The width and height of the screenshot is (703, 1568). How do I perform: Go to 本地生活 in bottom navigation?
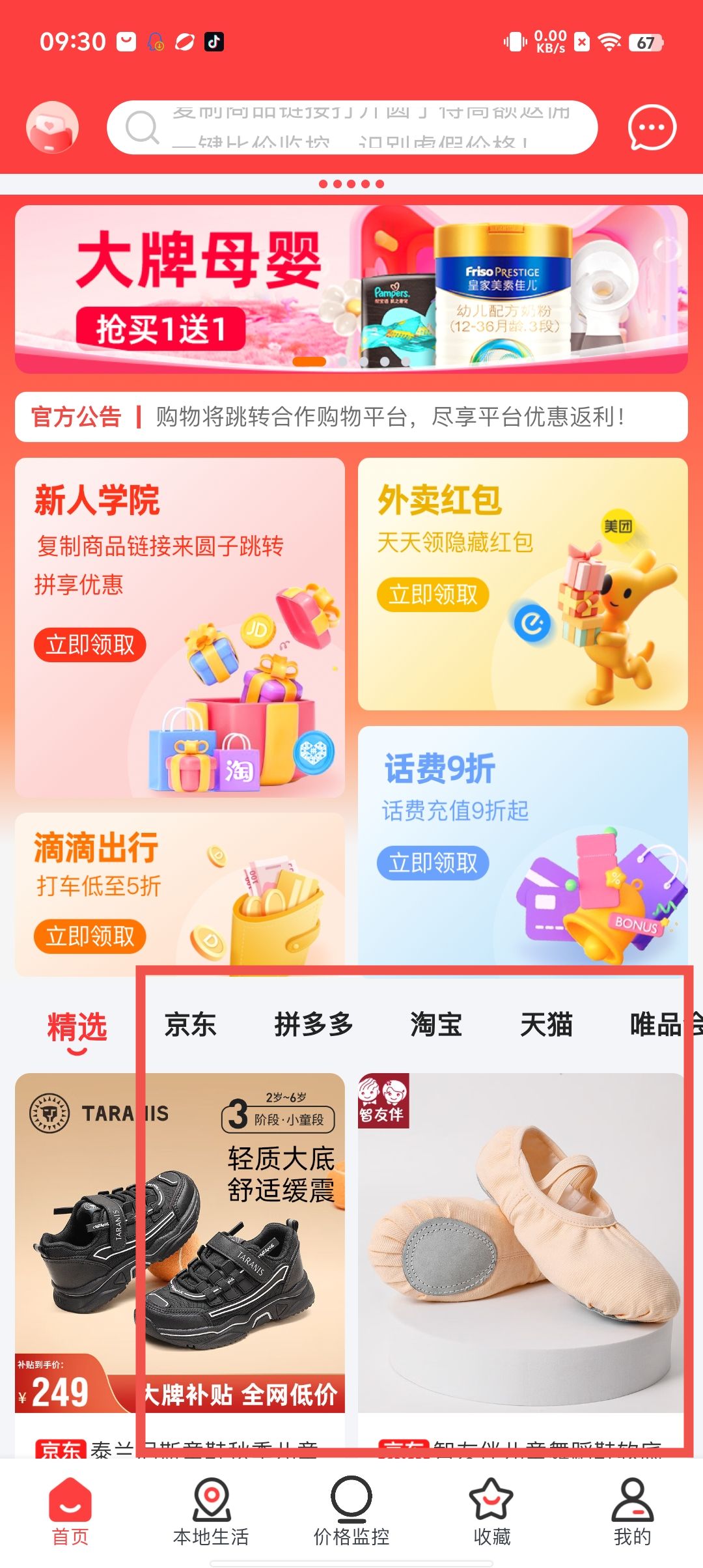point(211,1512)
